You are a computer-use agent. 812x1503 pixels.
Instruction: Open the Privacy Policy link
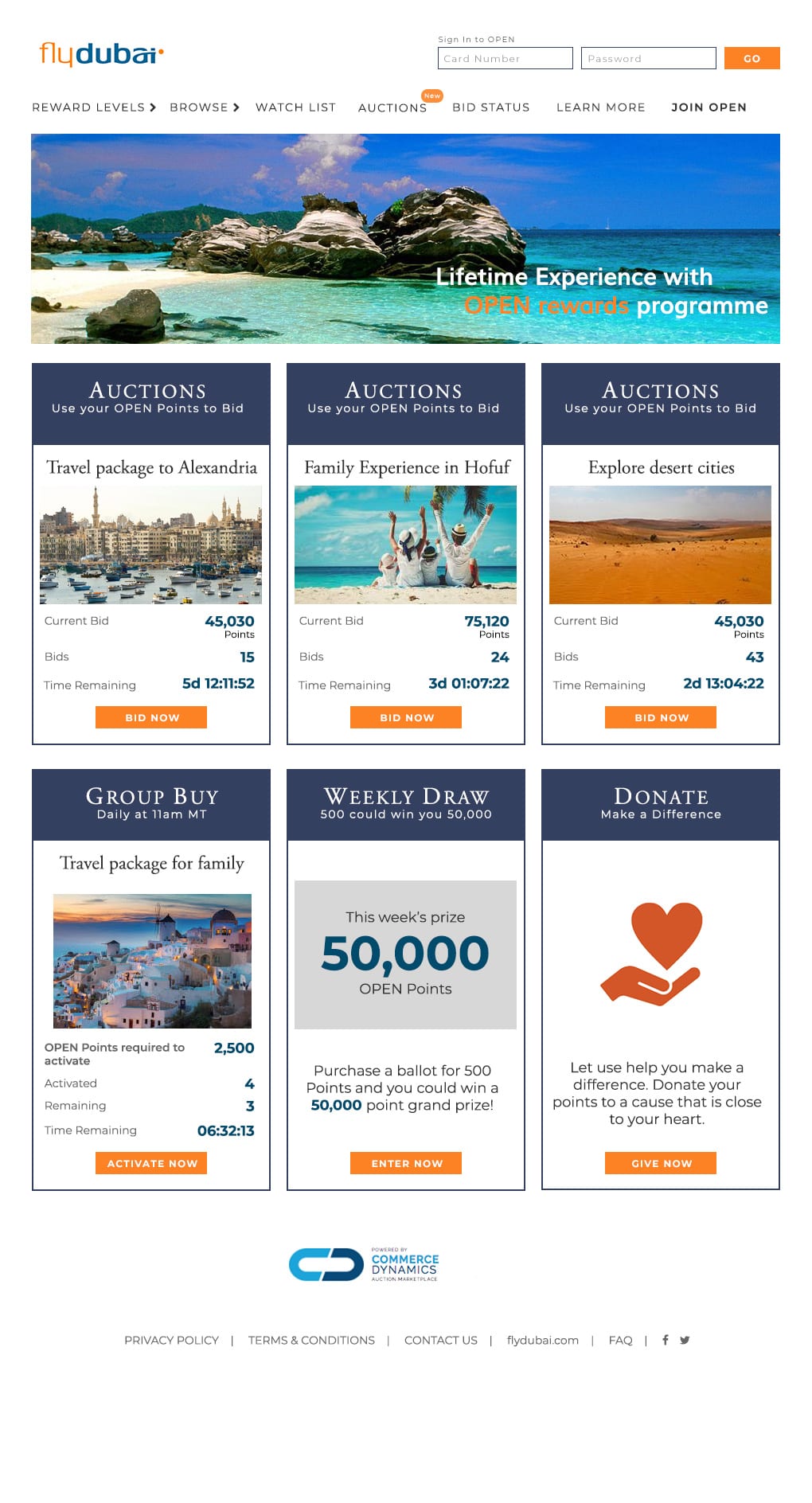[x=171, y=1340]
